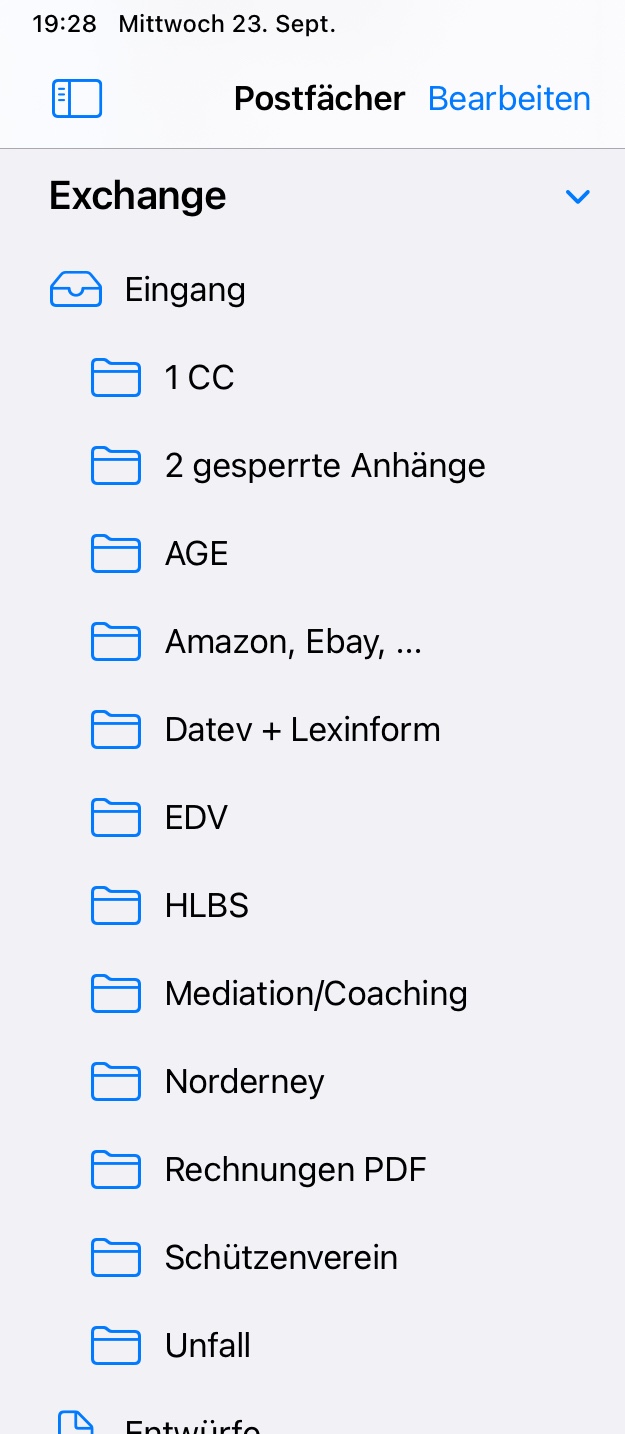625x1434 pixels.
Task: Open the Mediation/Coaching folder
Action: point(315,994)
